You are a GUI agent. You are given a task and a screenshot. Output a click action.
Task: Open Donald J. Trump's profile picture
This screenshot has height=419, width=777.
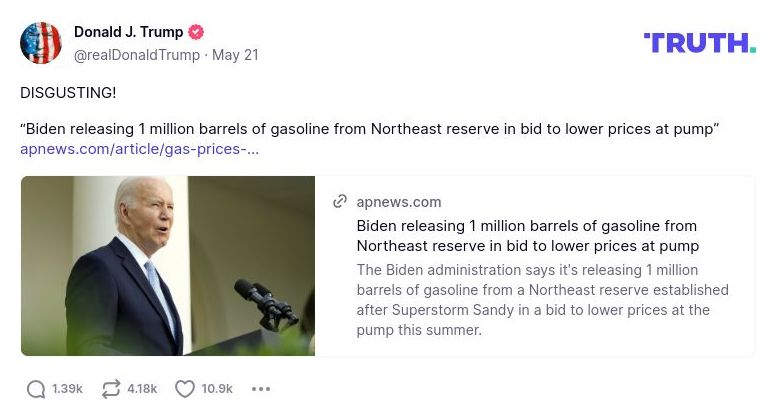[41, 43]
